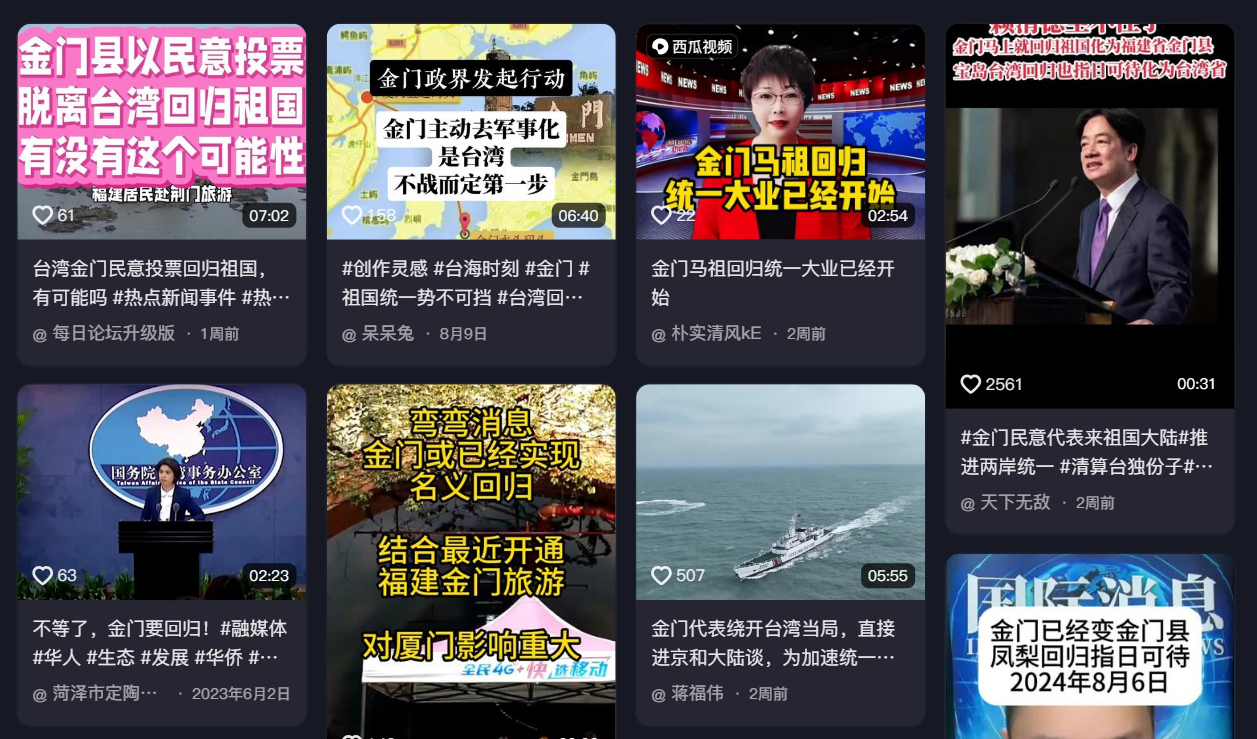Viewport: 1257px width, 739px height.
Task: Open video 台湾金门民意投票回归祖国
Action: (161, 130)
